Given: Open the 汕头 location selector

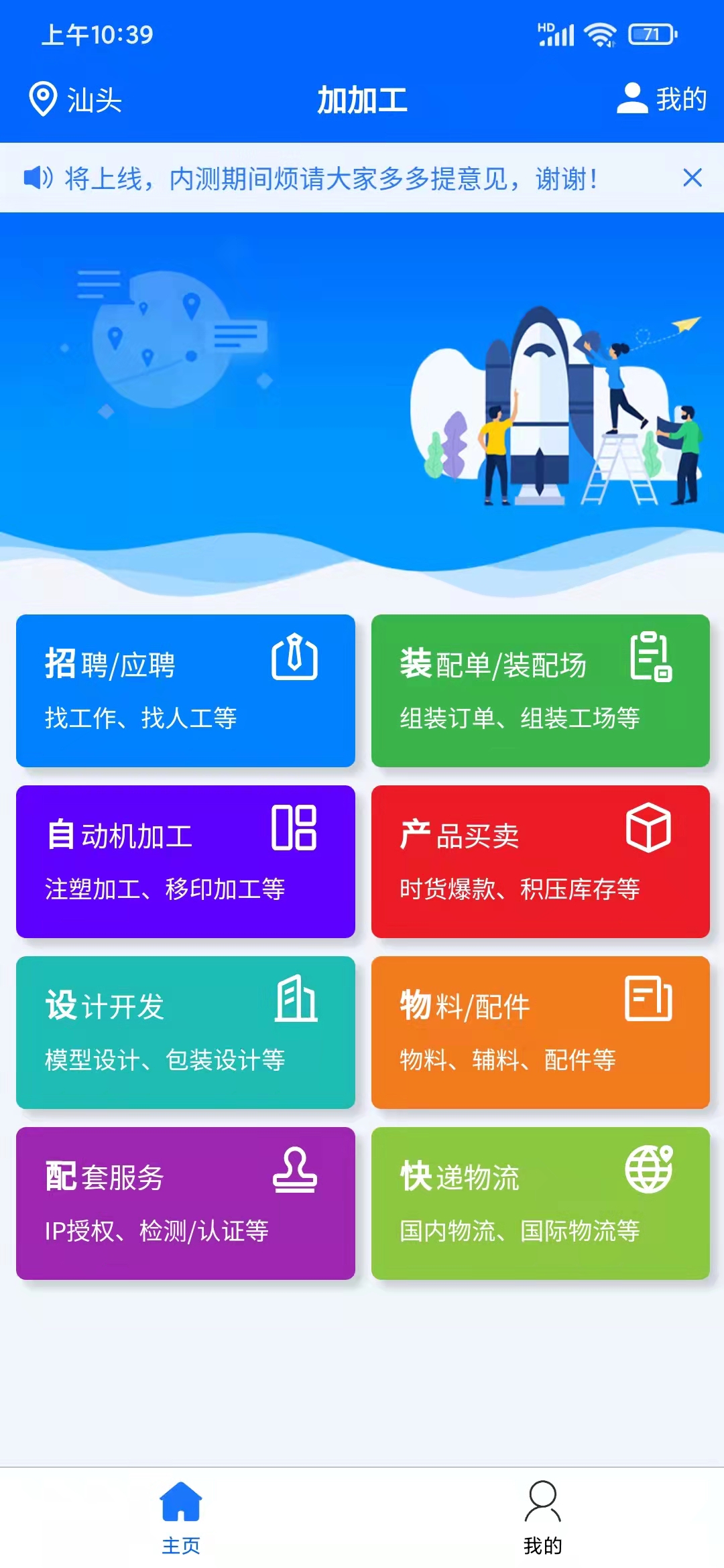Looking at the screenshot, I should point(75,100).
